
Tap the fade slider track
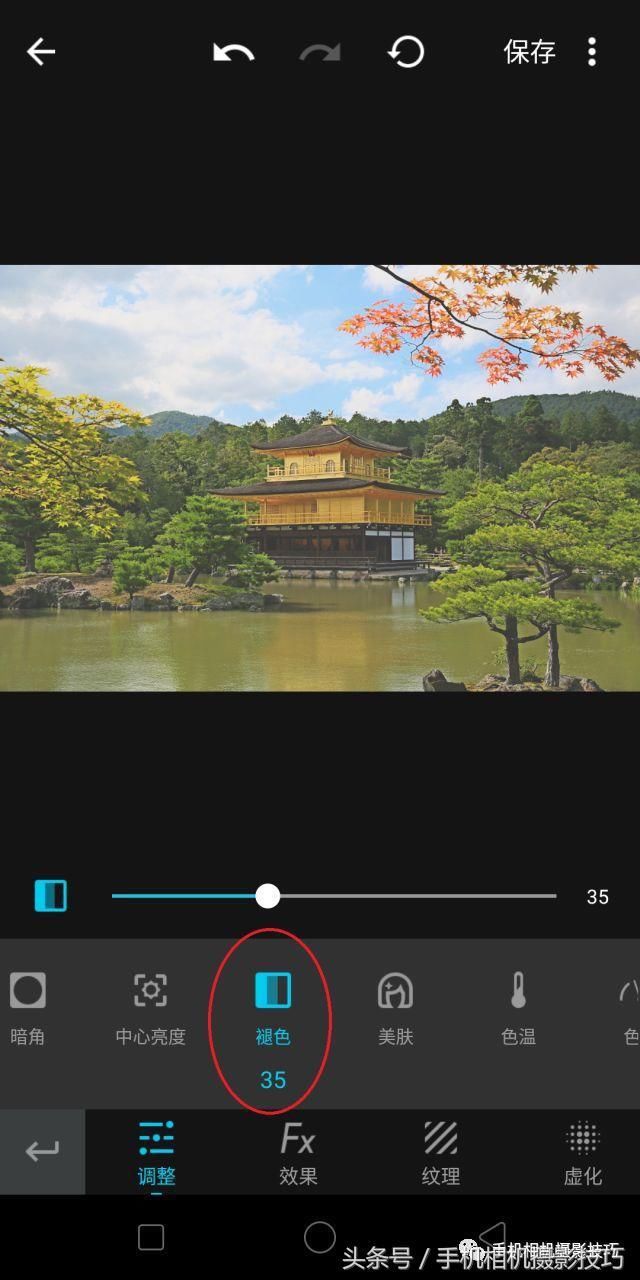click(x=334, y=896)
